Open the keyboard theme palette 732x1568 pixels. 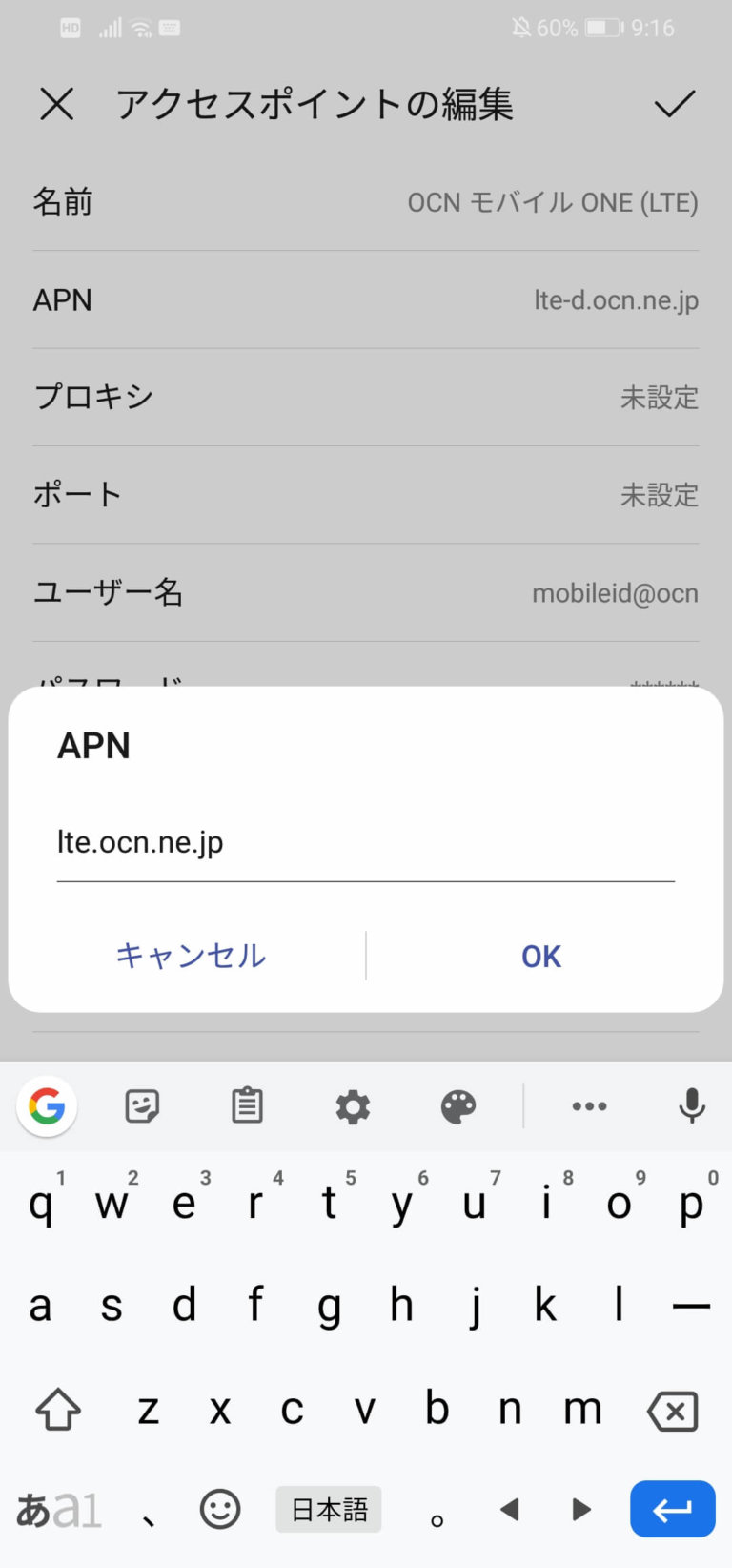pyautogui.click(x=457, y=1106)
